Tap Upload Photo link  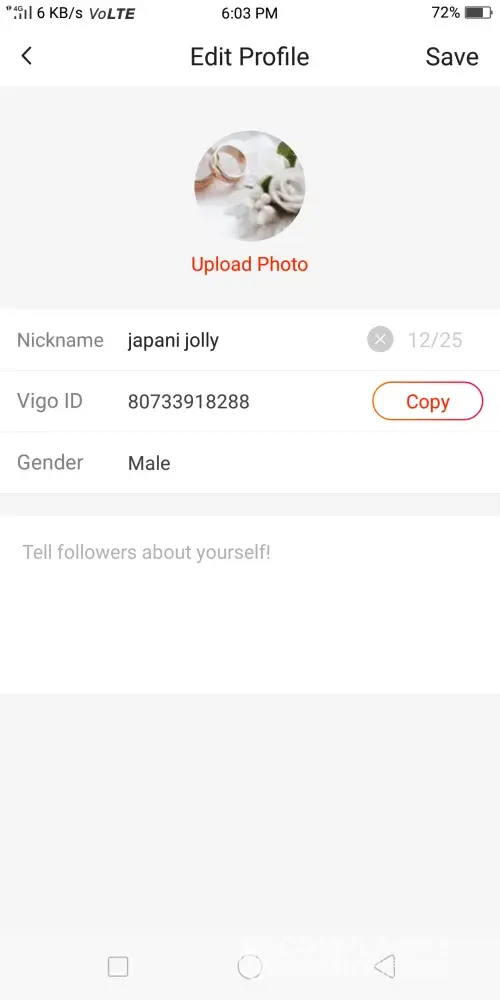coord(249,264)
